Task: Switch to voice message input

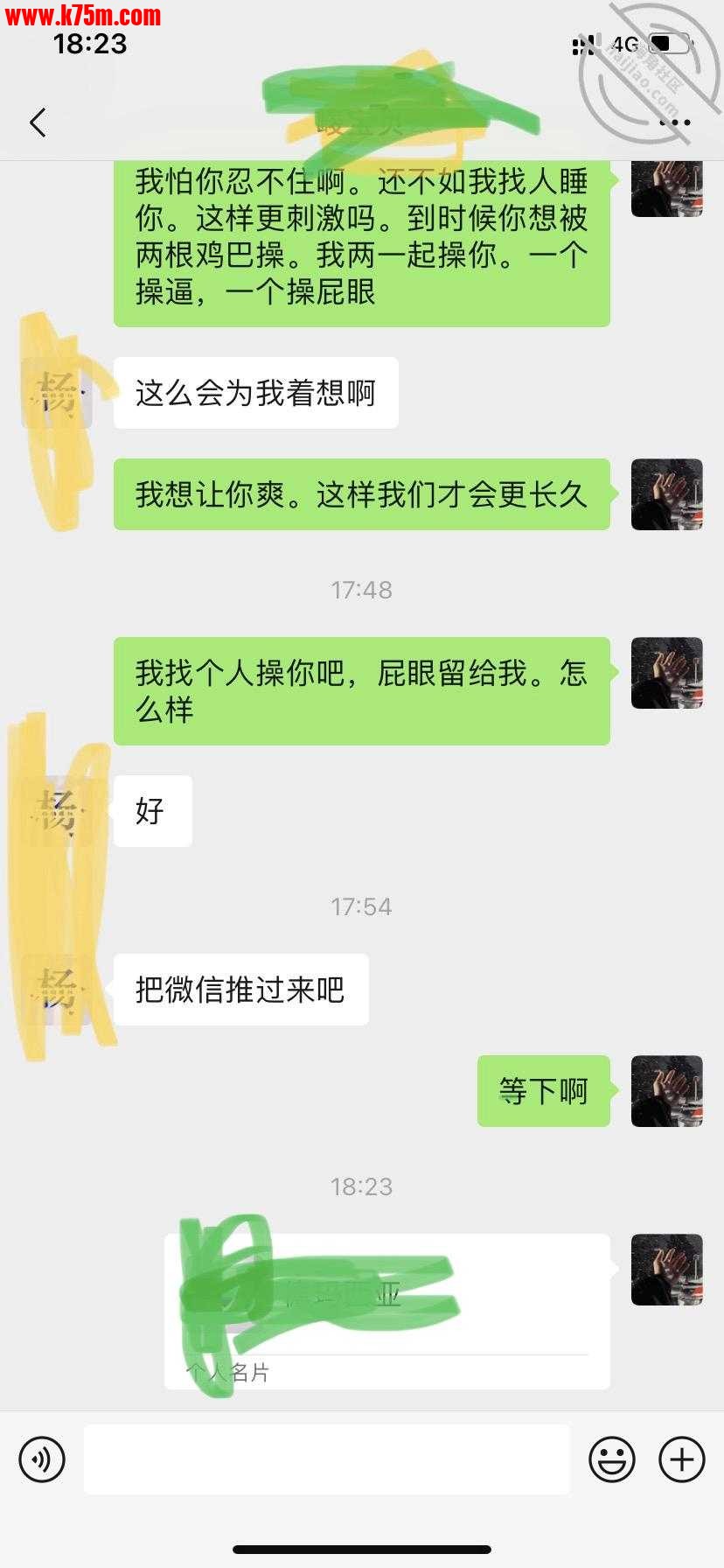Action: tap(42, 1459)
